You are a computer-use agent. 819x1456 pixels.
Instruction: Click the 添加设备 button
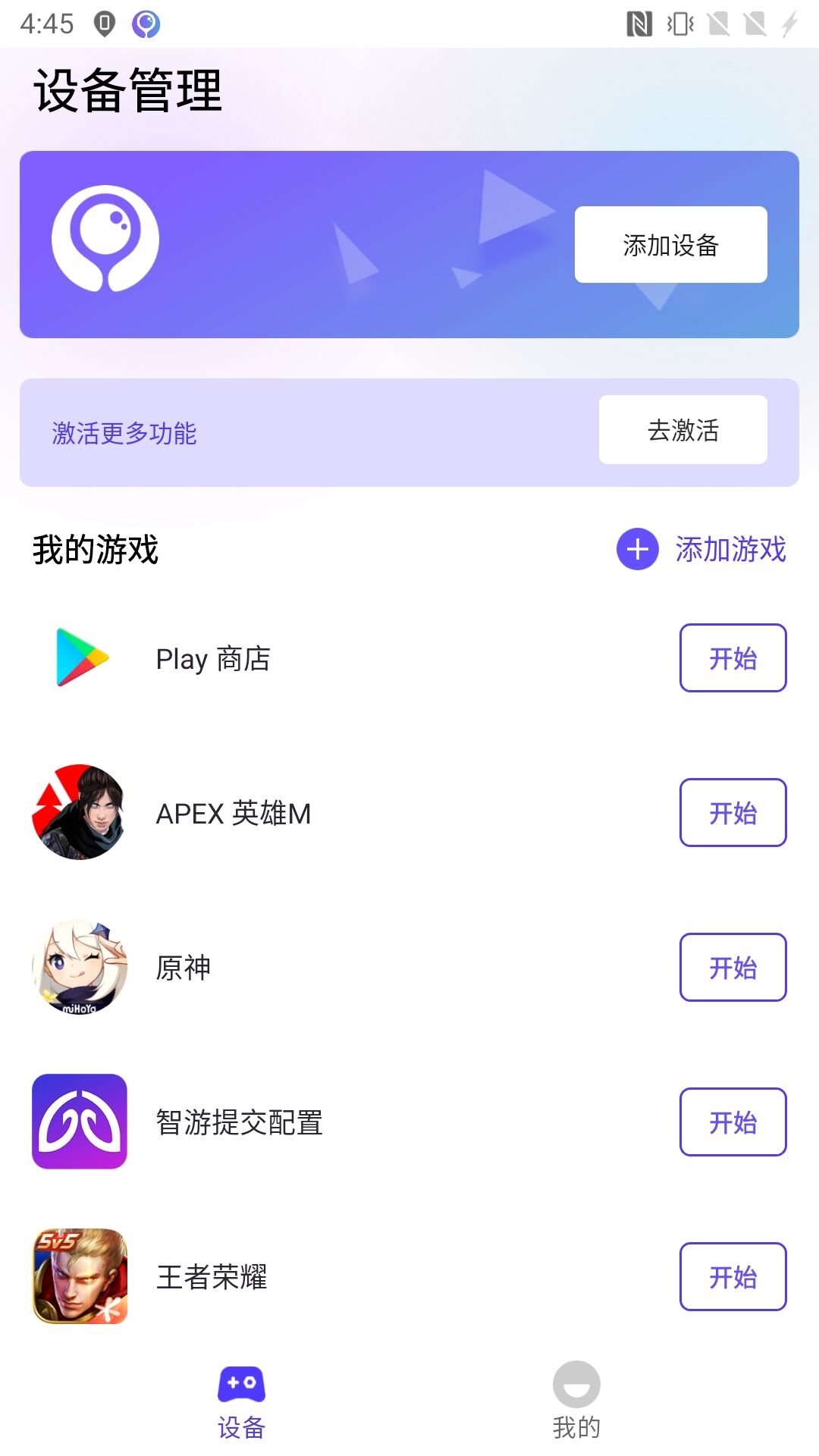671,244
